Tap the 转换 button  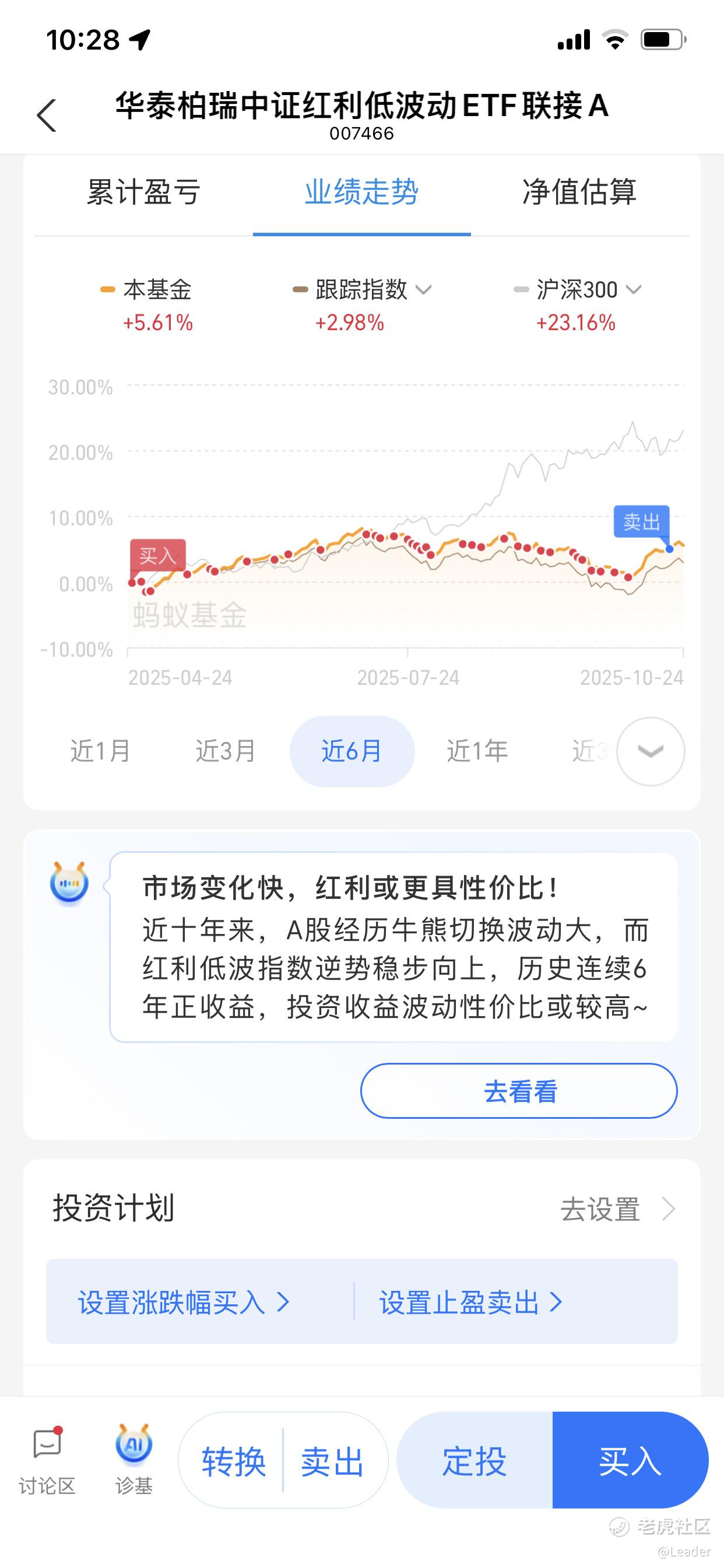[234, 1461]
